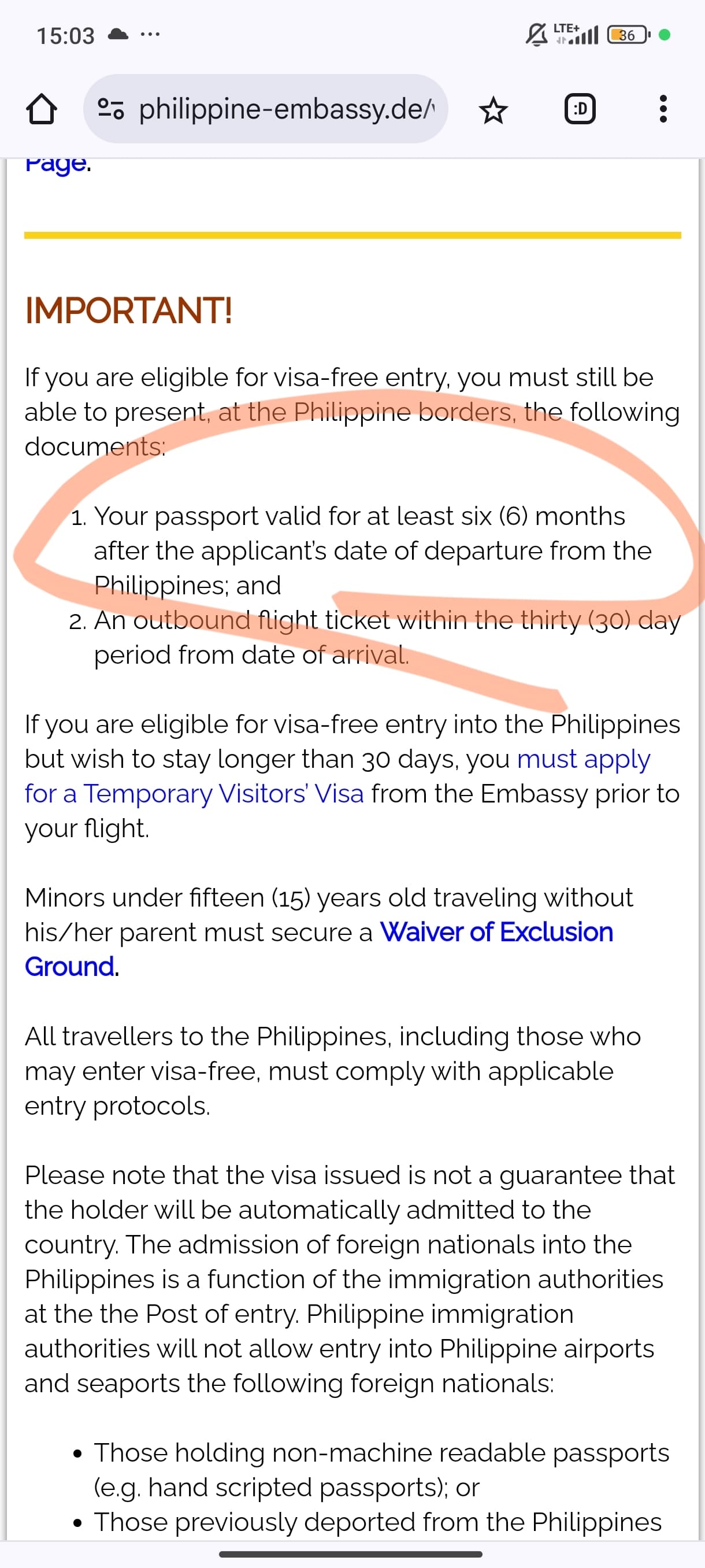Image resolution: width=705 pixels, height=1568 pixels.
Task: Open the browser overflow menu
Action: pyautogui.click(x=663, y=109)
